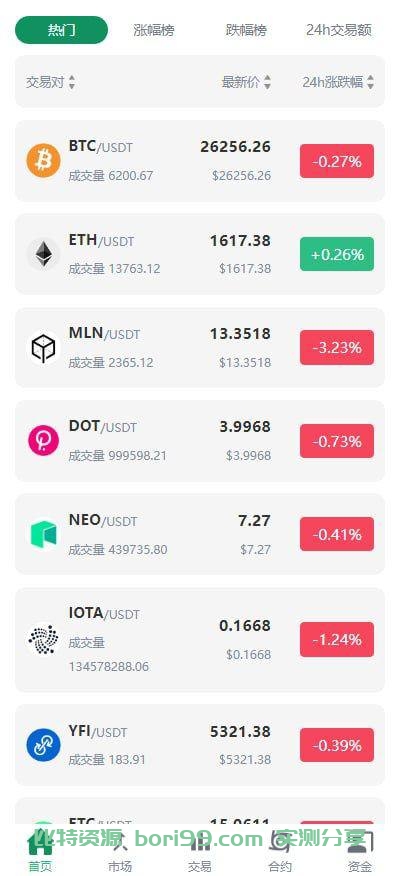This screenshot has width=400, height=876.
Task: Switch to the 涨幅榜 tab
Action: point(154,30)
